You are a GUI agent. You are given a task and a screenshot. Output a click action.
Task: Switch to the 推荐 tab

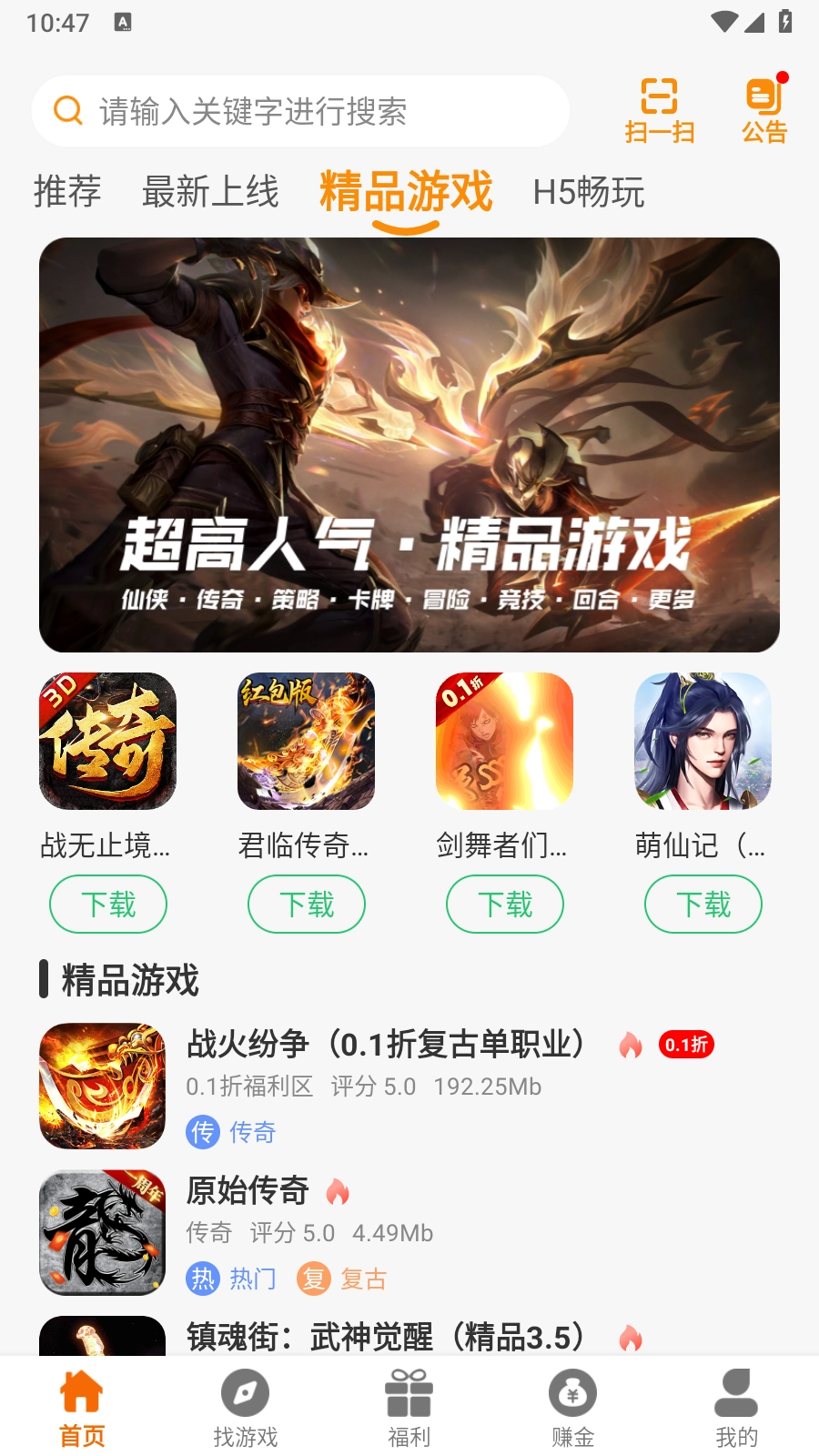pos(67,192)
